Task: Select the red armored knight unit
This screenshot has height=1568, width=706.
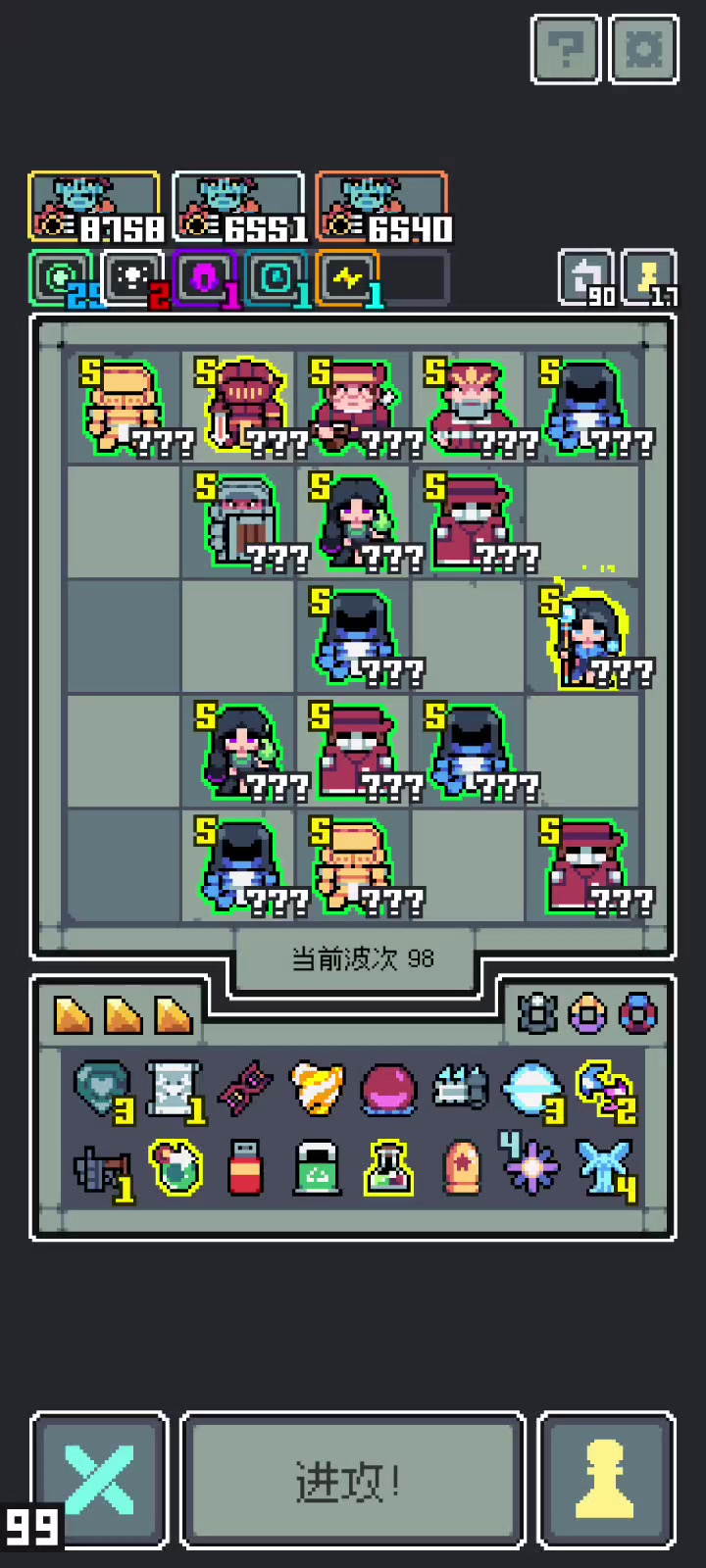Action: tap(240, 404)
